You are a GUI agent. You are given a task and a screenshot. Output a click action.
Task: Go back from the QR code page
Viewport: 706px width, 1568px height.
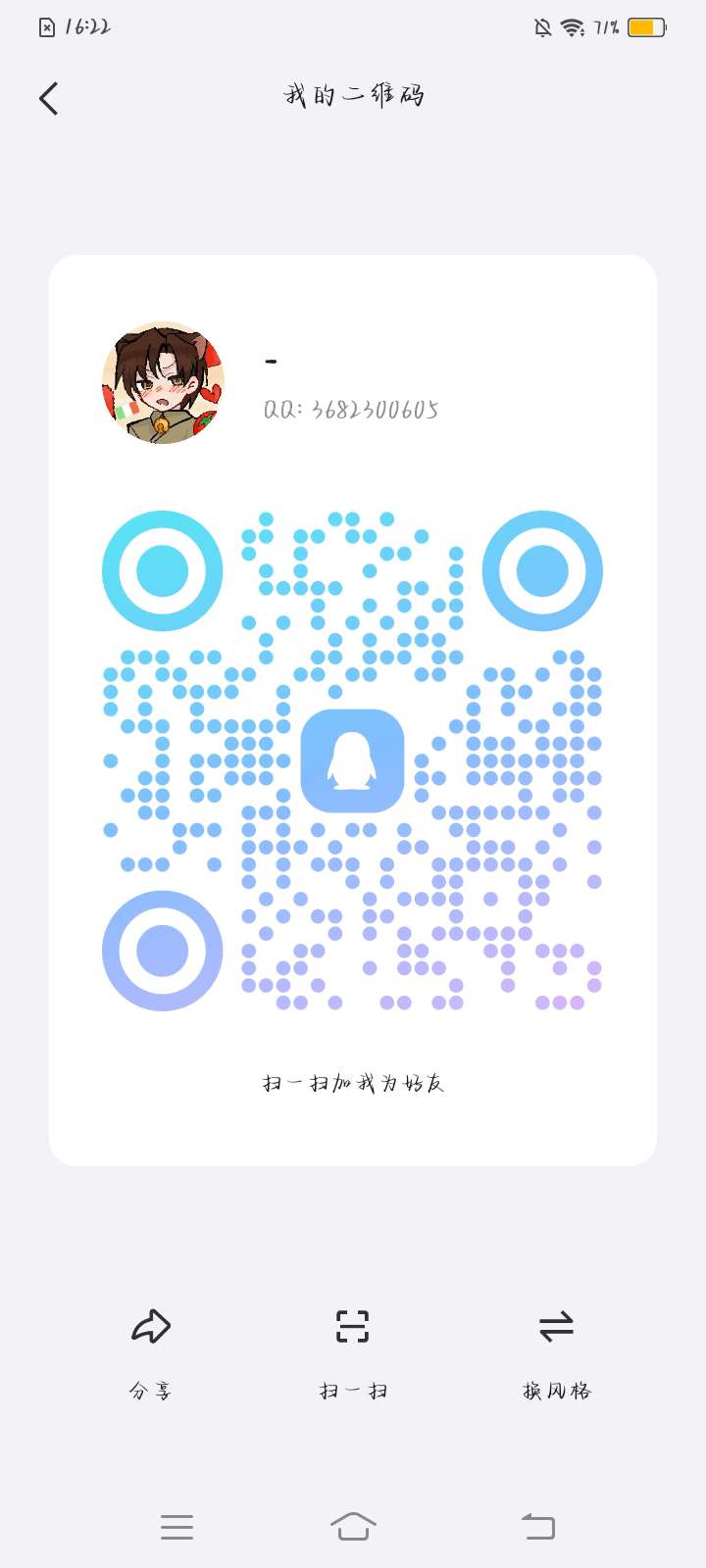(49, 98)
